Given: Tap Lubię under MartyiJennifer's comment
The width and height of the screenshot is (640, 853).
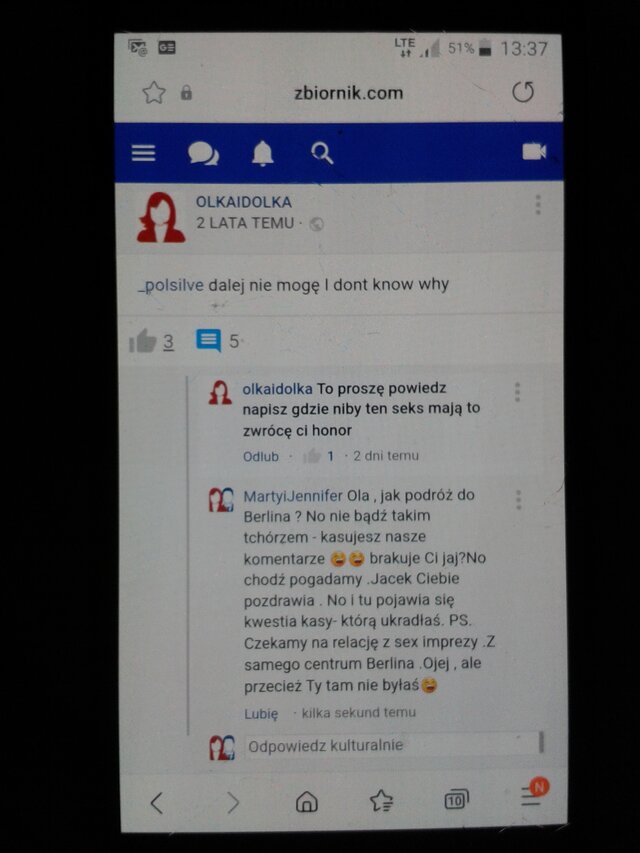Looking at the screenshot, I should point(261,713).
